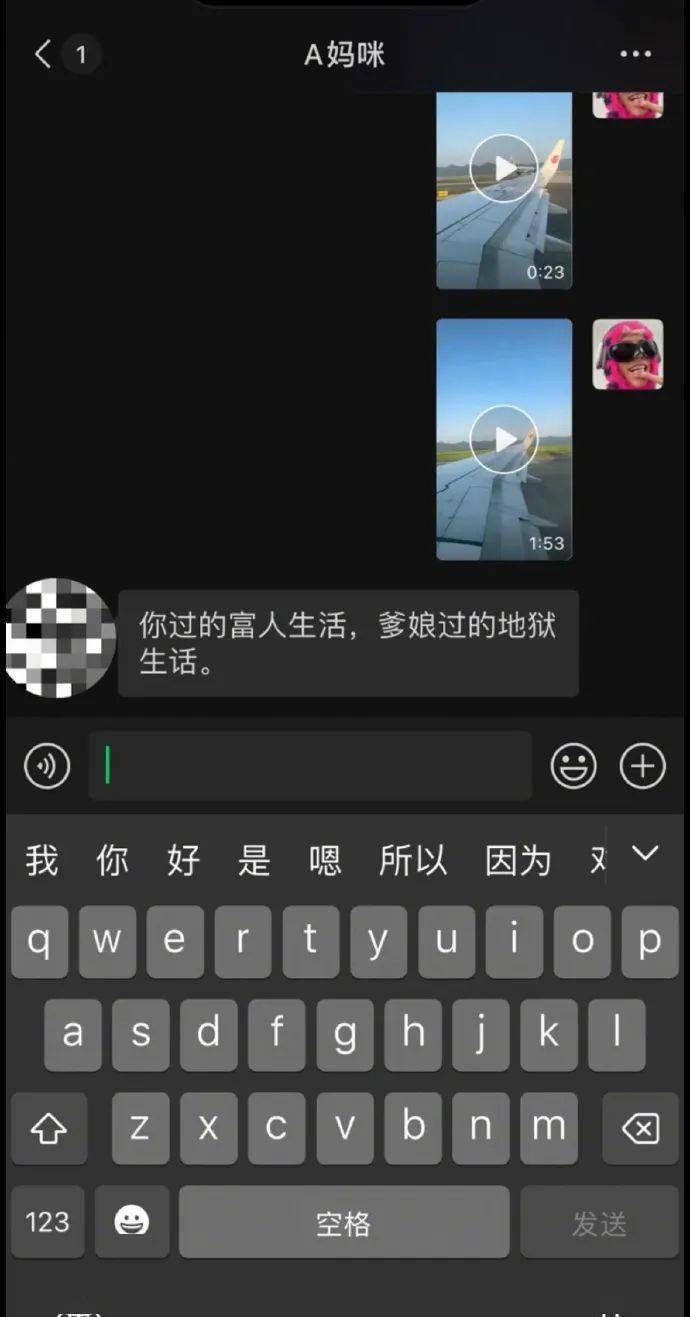
Task: Tap the 发送 send key
Action: click(599, 1222)
